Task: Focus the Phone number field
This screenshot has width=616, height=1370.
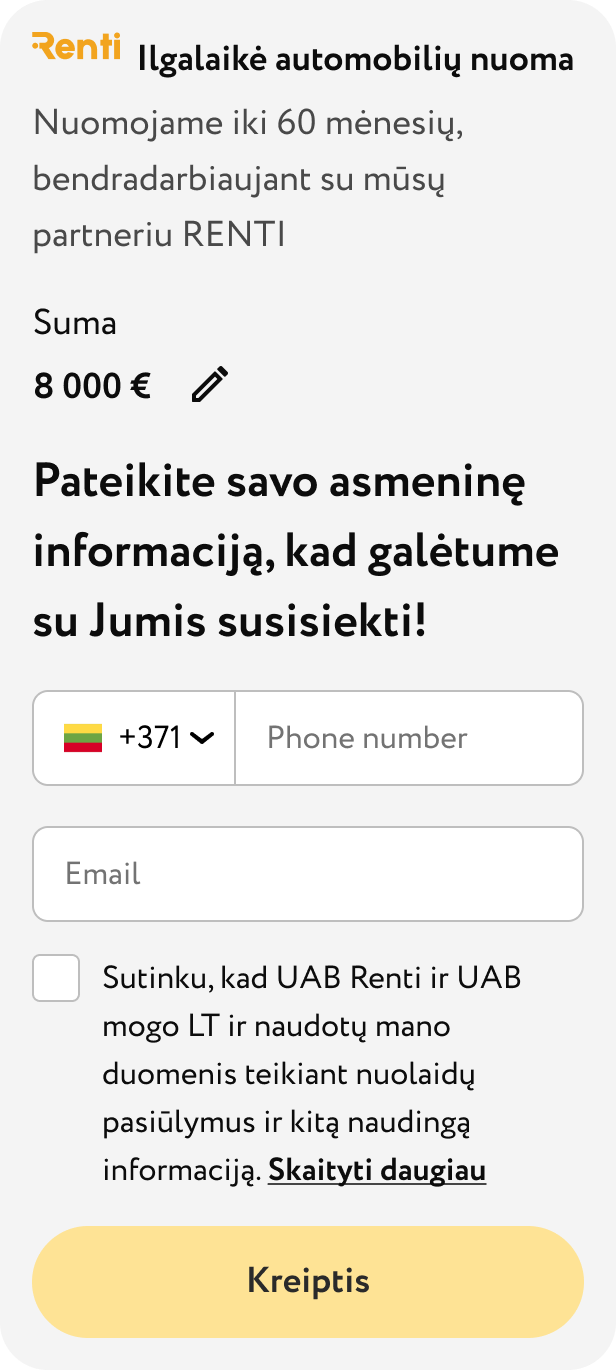Action: tap(408, 738)
